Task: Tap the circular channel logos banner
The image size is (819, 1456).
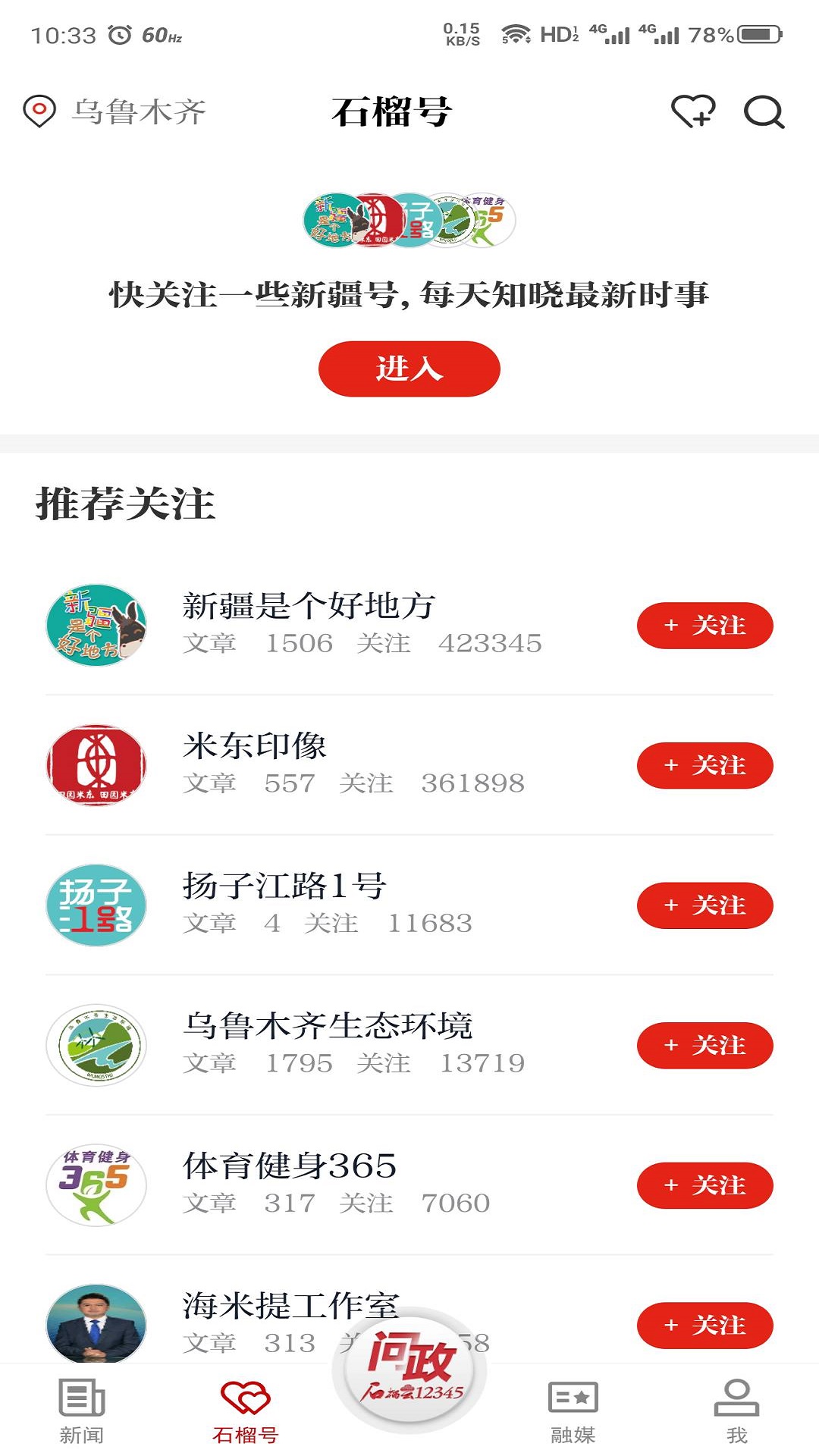Action: 409,218
